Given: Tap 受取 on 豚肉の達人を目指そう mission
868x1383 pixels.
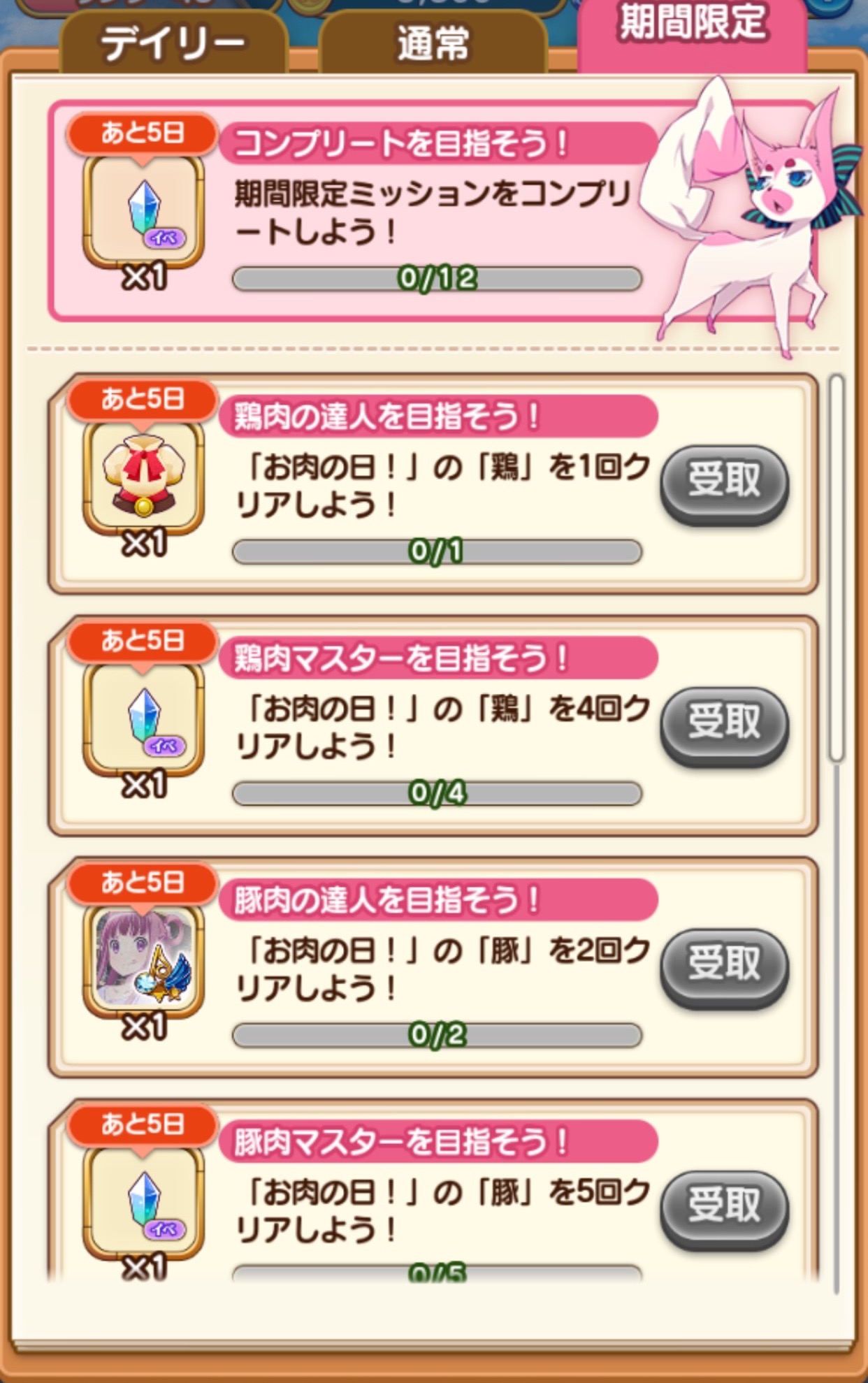Looking at the screenshot, I should tap(724, 966).
